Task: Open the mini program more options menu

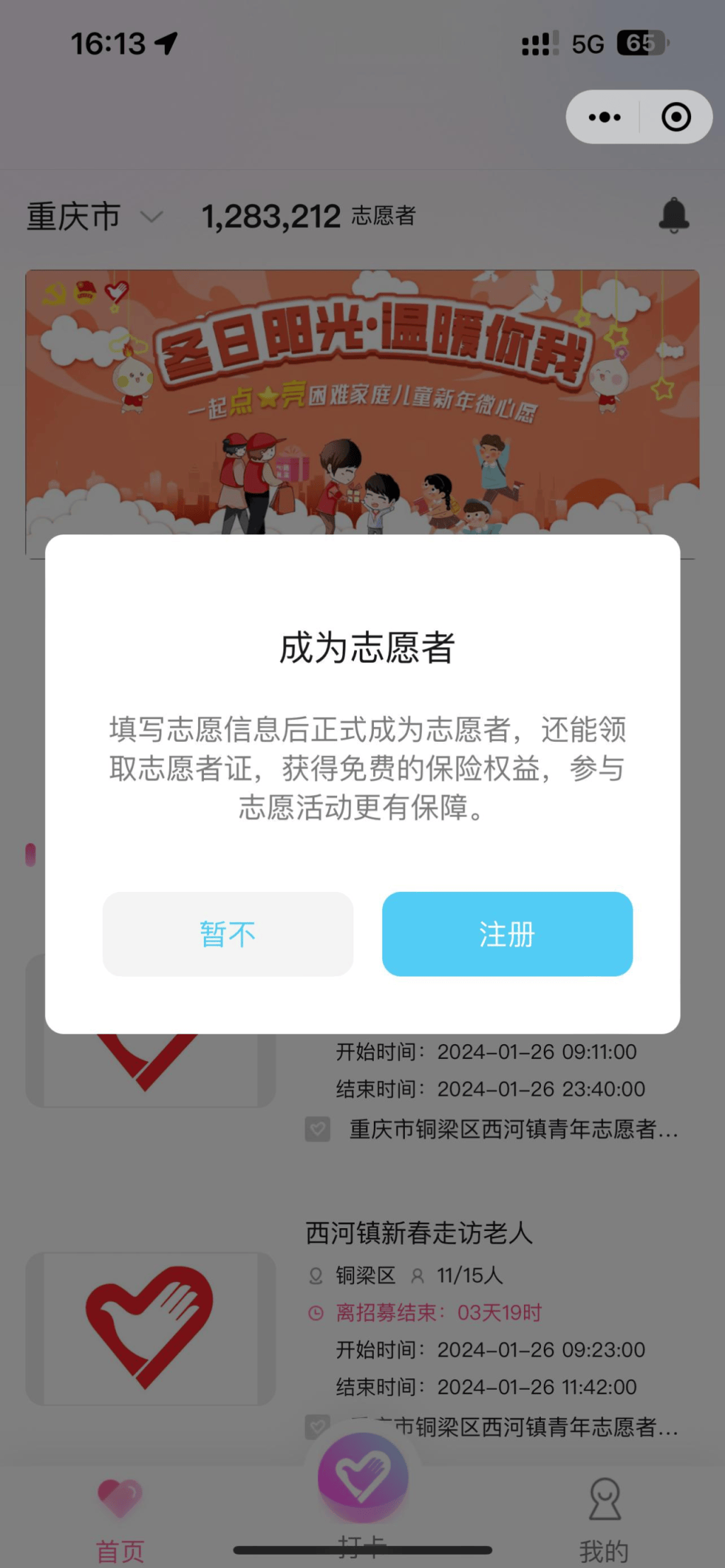Action: point(605,118)
